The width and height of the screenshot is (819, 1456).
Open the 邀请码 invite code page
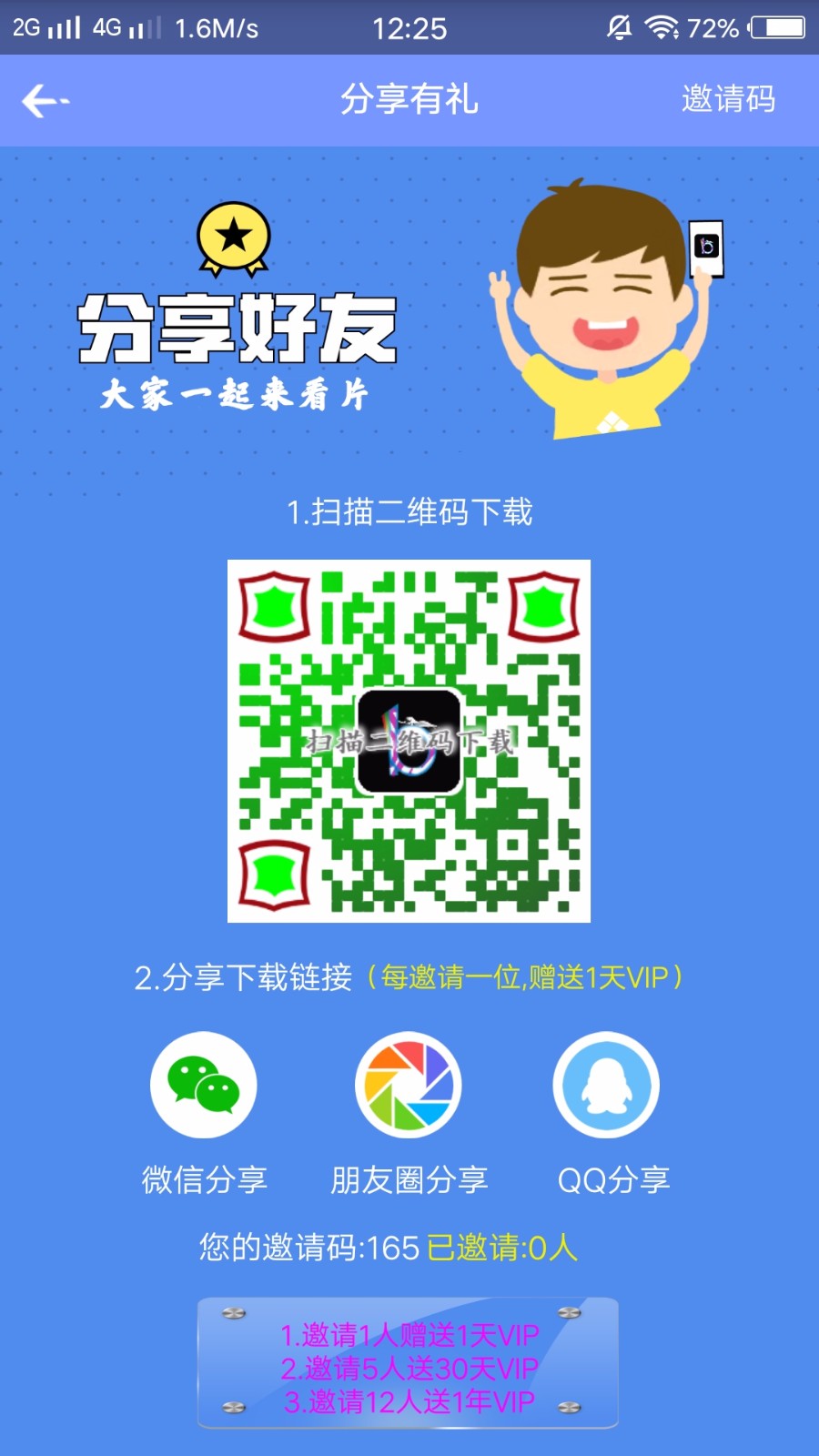(x=730, y=100)
